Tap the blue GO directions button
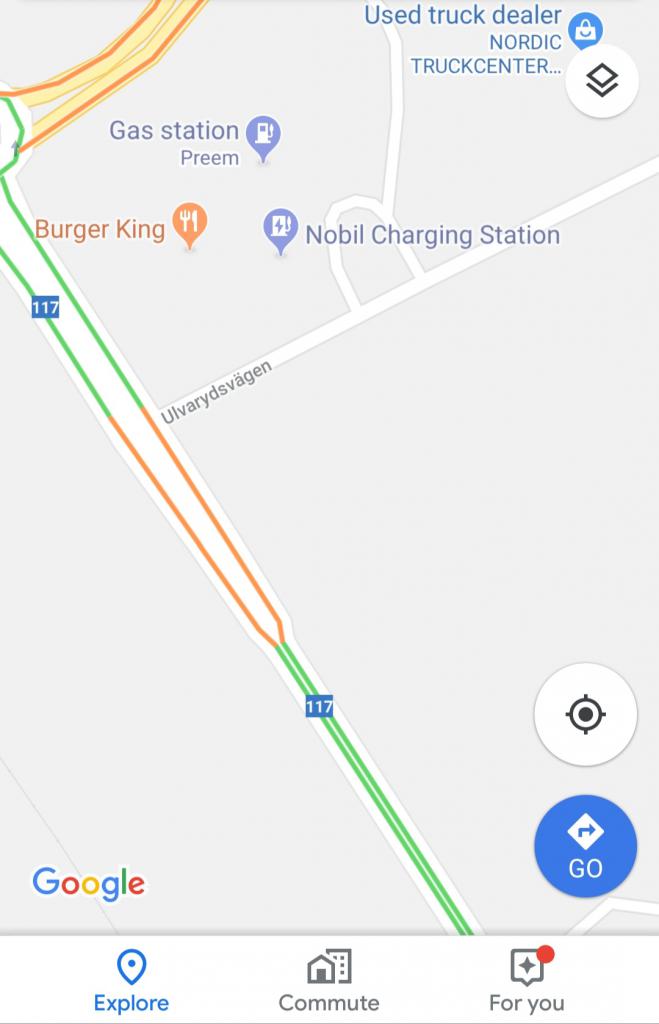 coord(585,845)
